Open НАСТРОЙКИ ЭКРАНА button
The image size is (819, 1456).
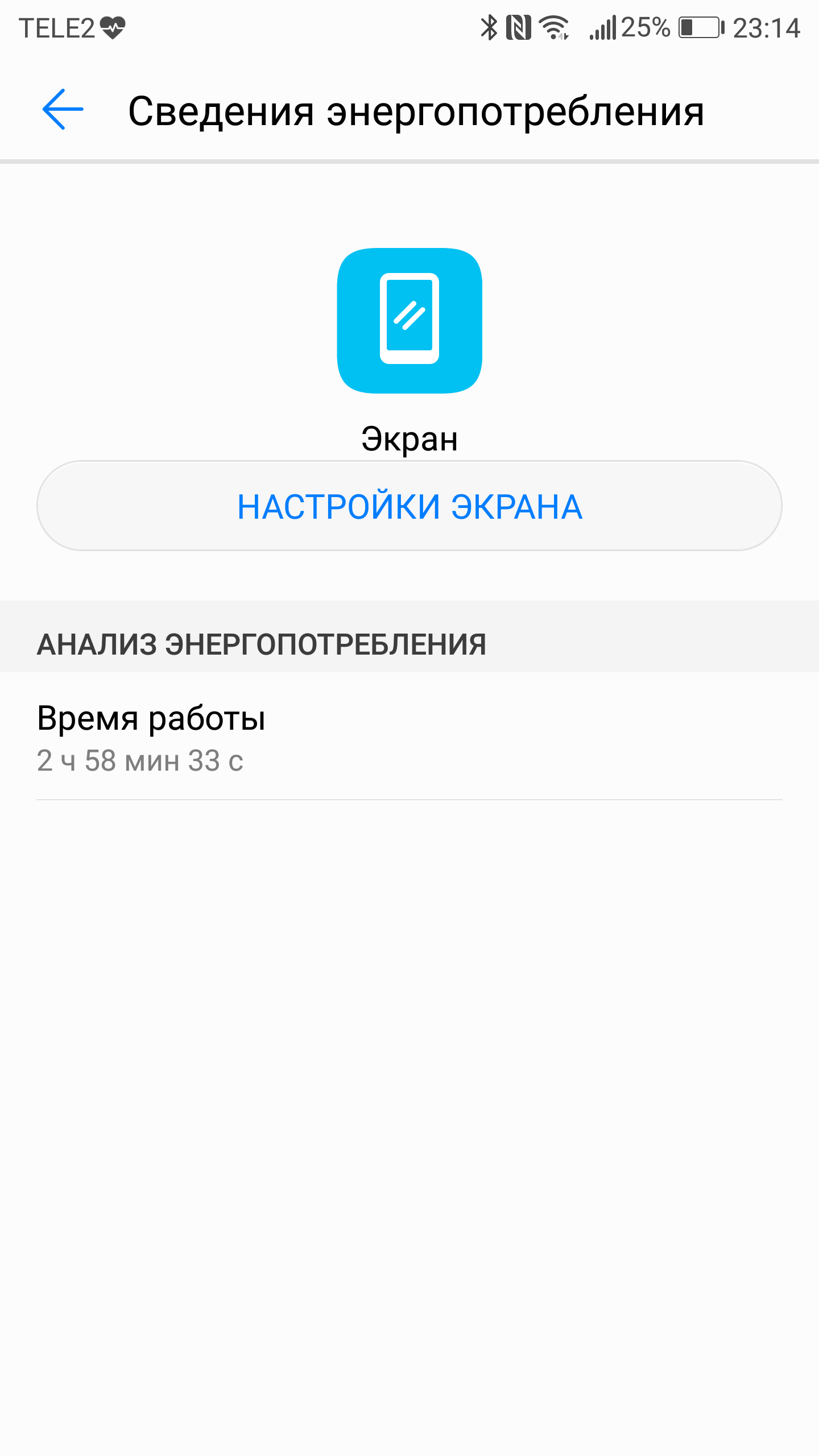(x=409, y=506)
